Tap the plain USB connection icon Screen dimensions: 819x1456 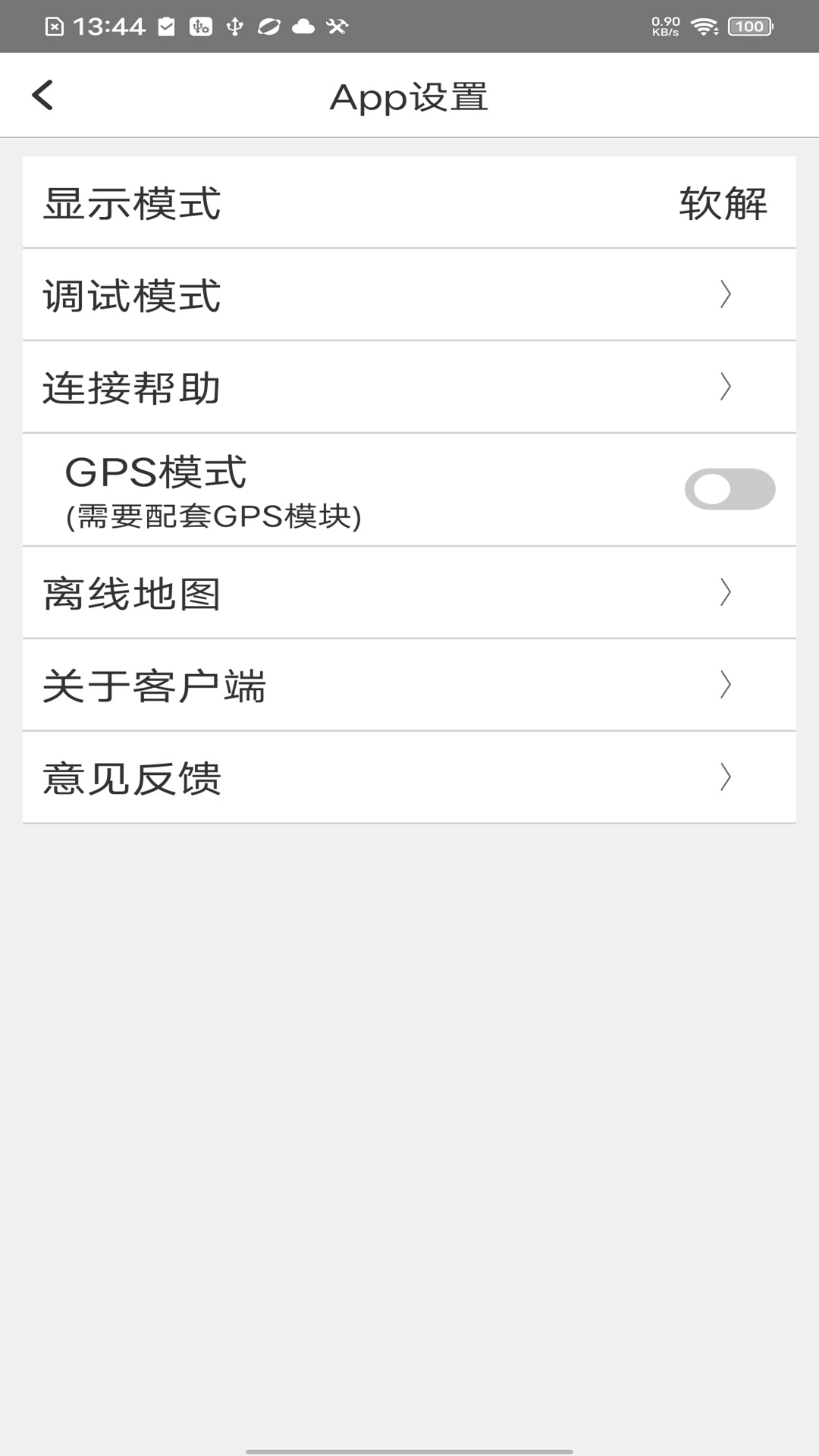235,27
